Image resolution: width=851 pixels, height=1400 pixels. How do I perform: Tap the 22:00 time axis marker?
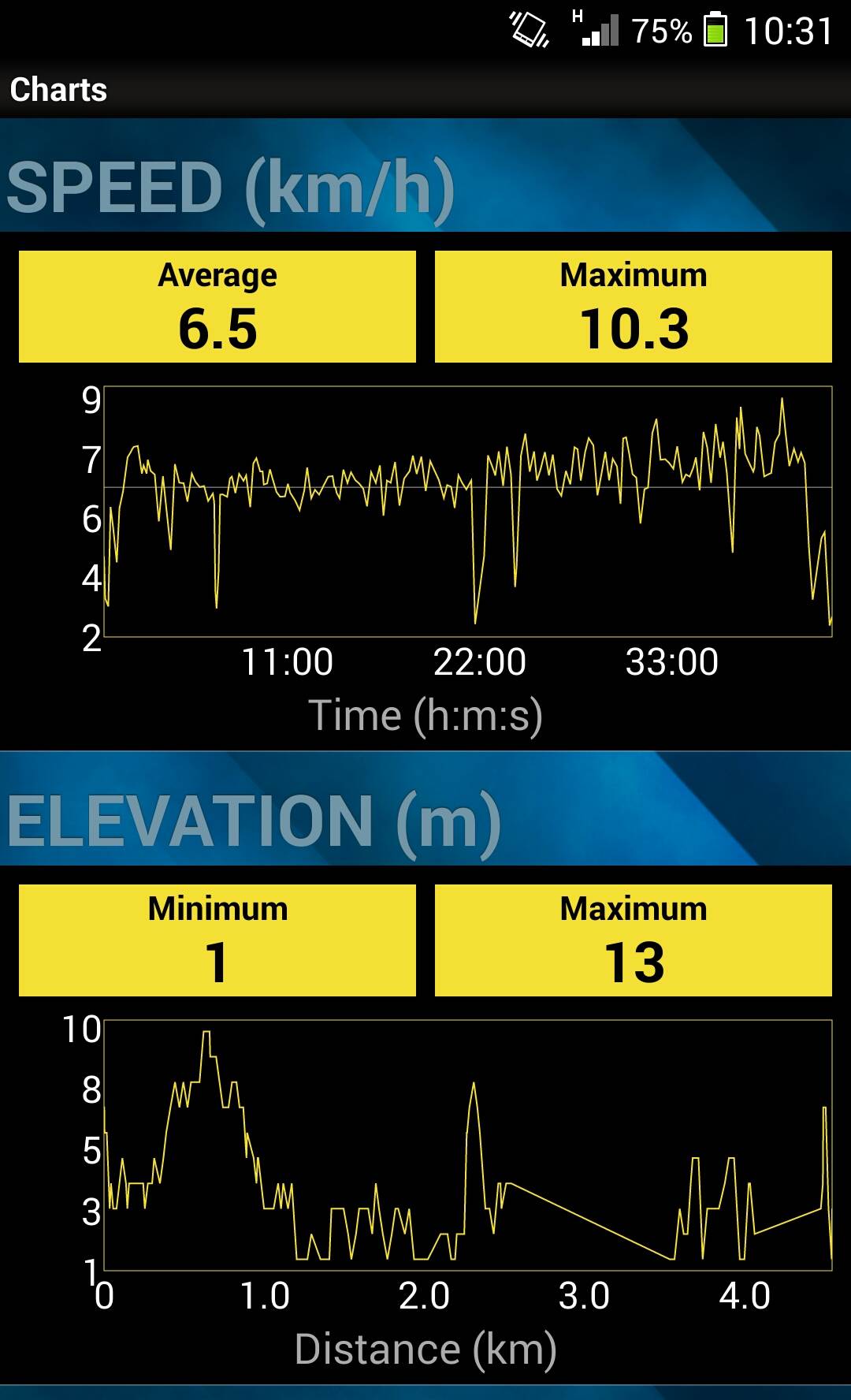point(481,662)
